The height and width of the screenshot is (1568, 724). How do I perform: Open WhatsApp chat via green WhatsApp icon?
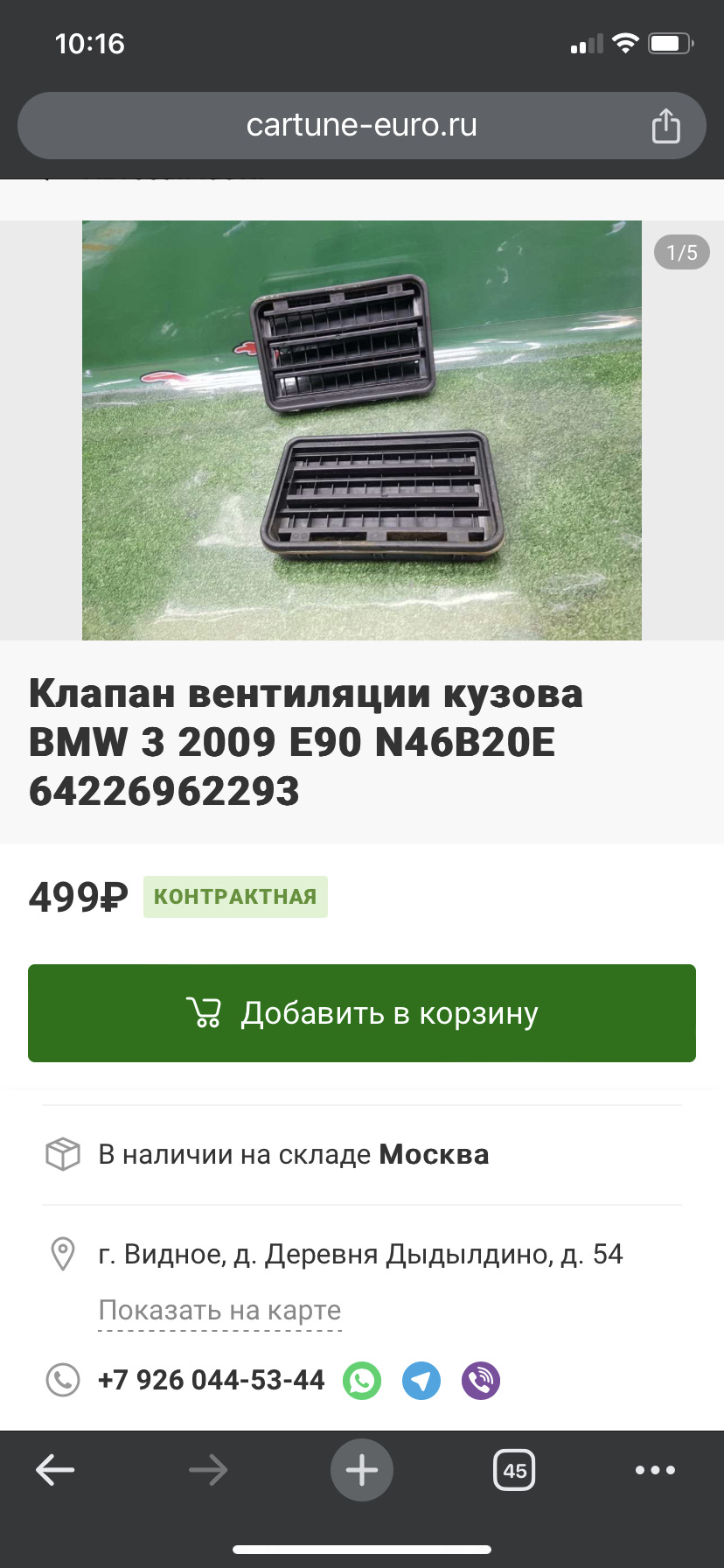[x=362, y=1380]
